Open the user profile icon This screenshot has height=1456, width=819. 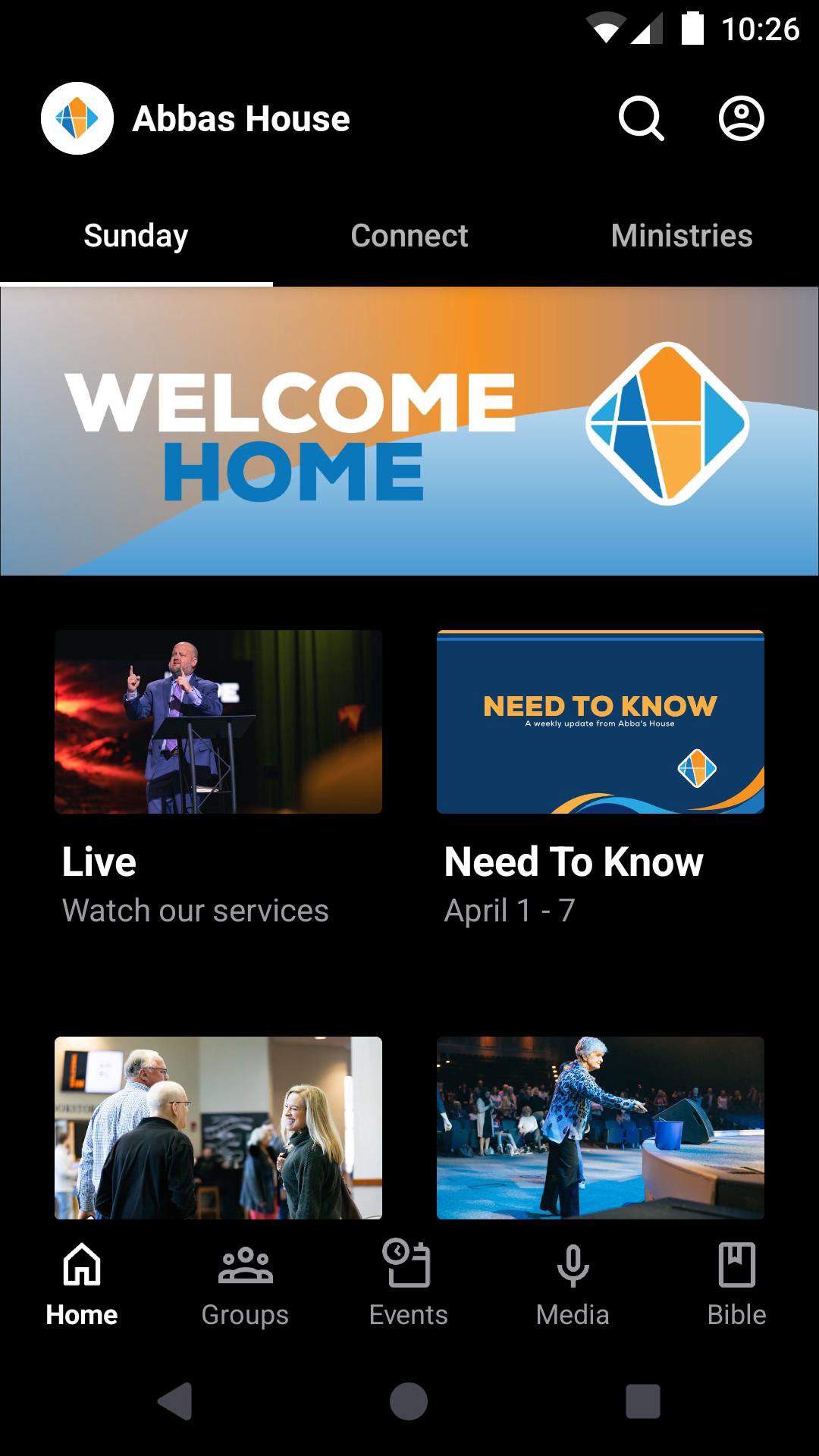[x=741, y=119]
